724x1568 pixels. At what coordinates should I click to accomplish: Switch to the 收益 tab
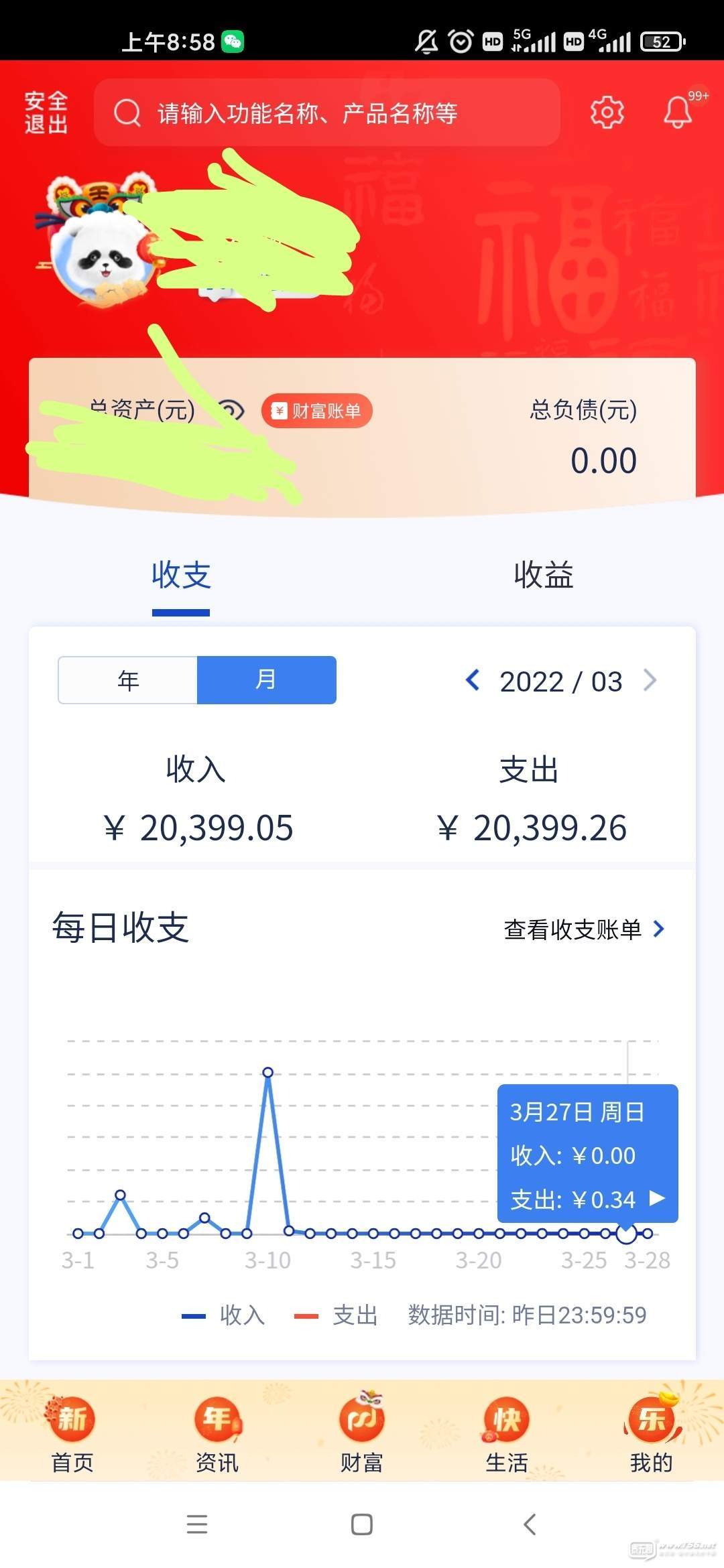[544, 576]
